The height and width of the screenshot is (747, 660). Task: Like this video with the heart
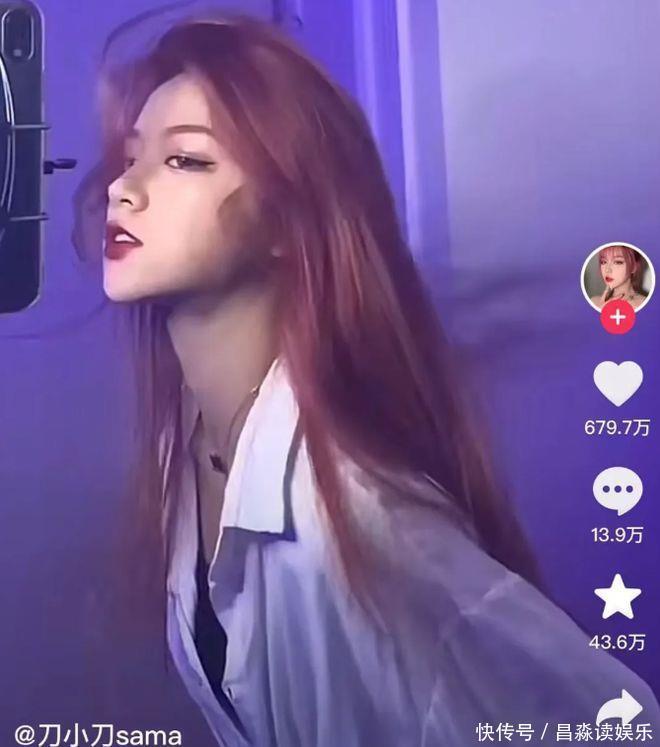(x=618, y=384)
